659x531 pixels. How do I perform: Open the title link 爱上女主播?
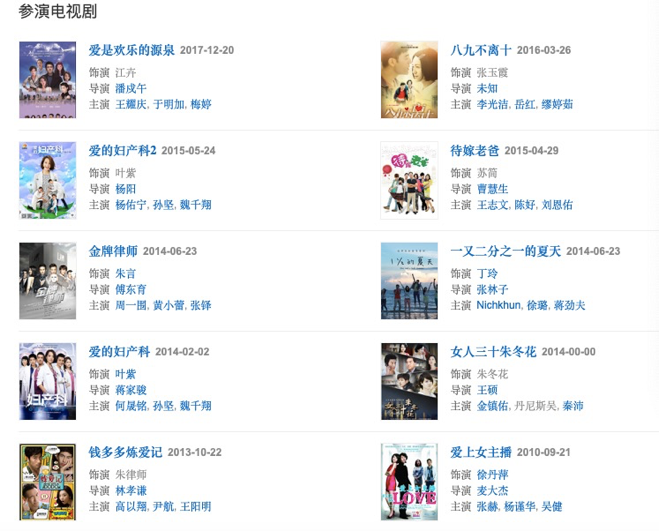pyautogui.click(x=480, y=452)
